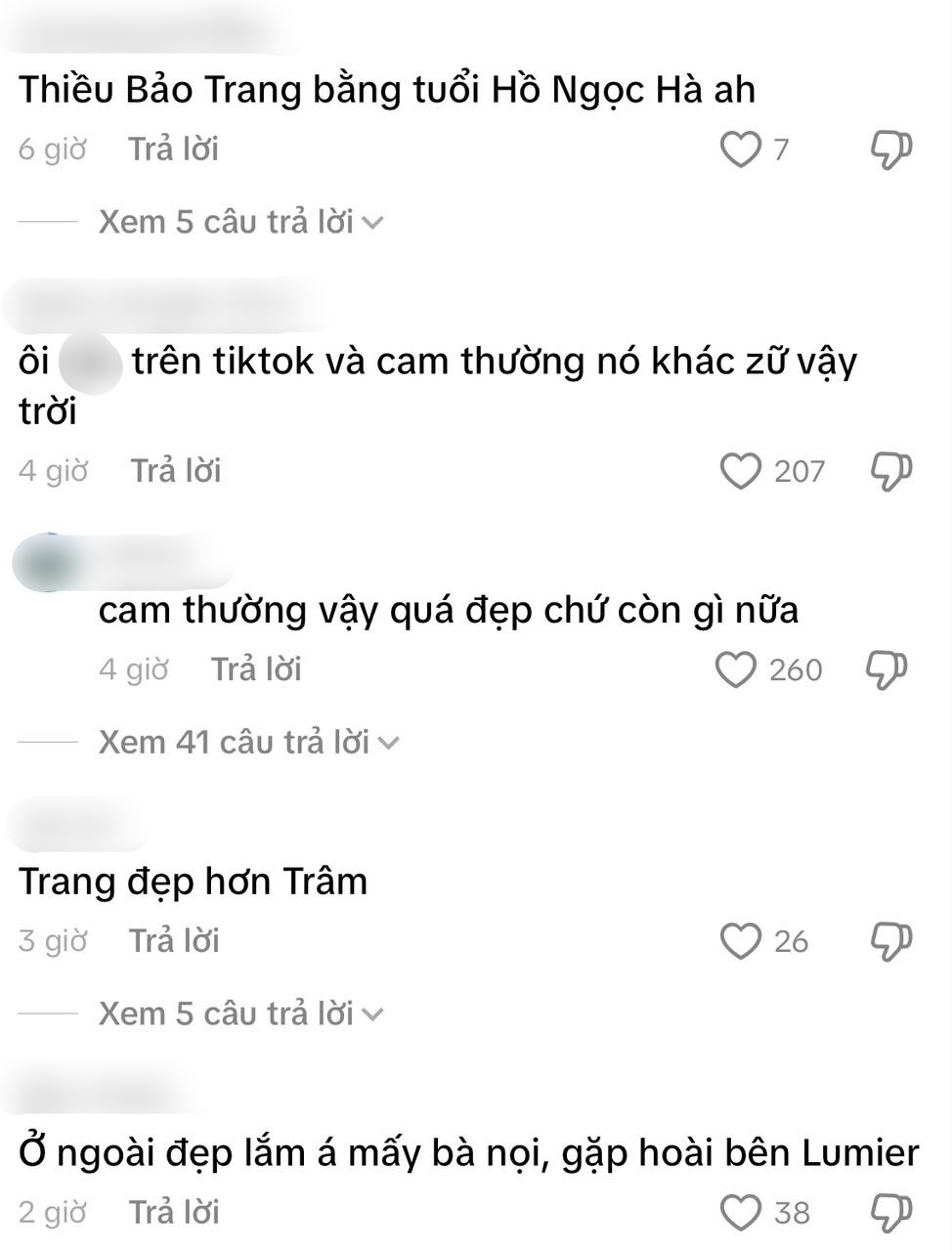This screenshot has height=1251, width=952.
Task: Dislike the comment mentioning Lumier
Action: (x=889, y=1213)
